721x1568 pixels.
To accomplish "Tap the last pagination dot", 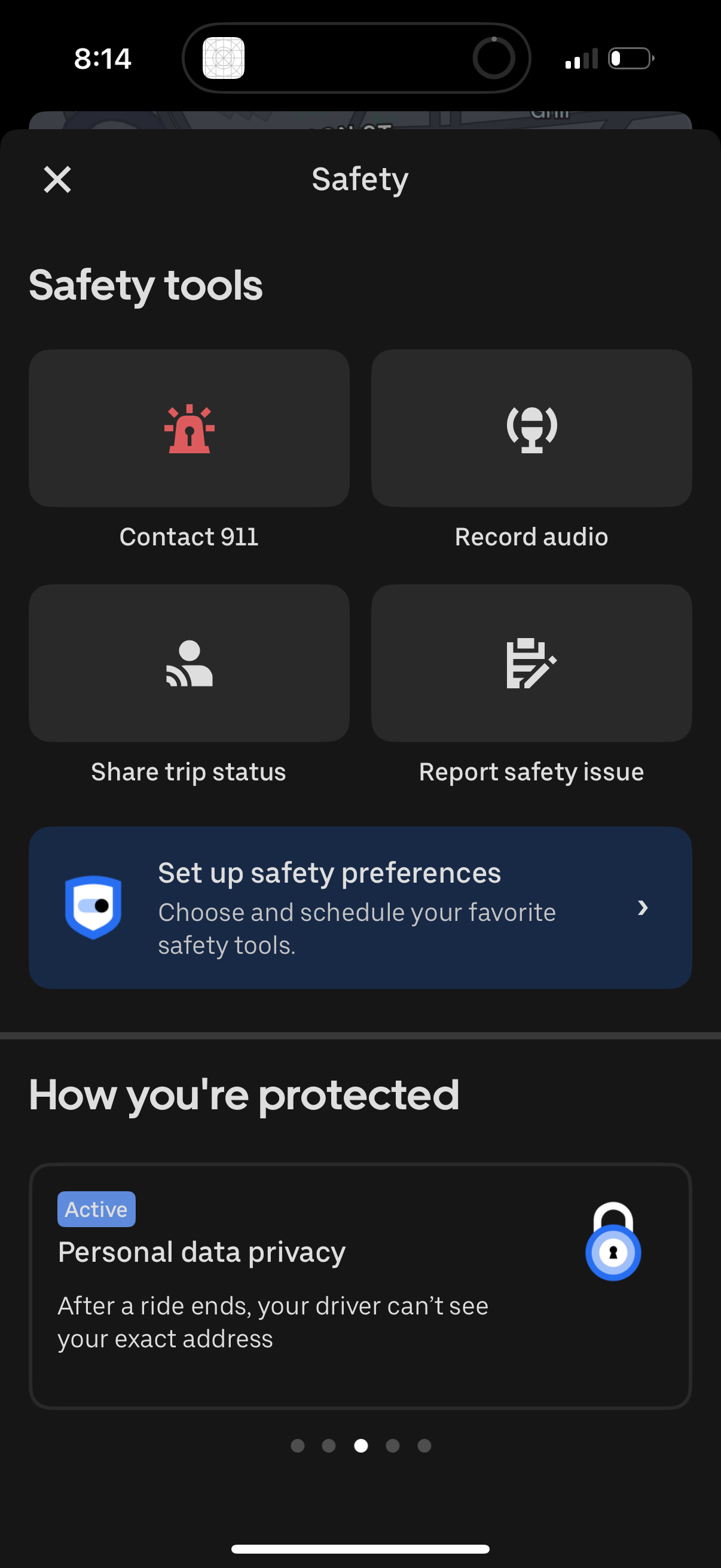I will coord(424,1445).
